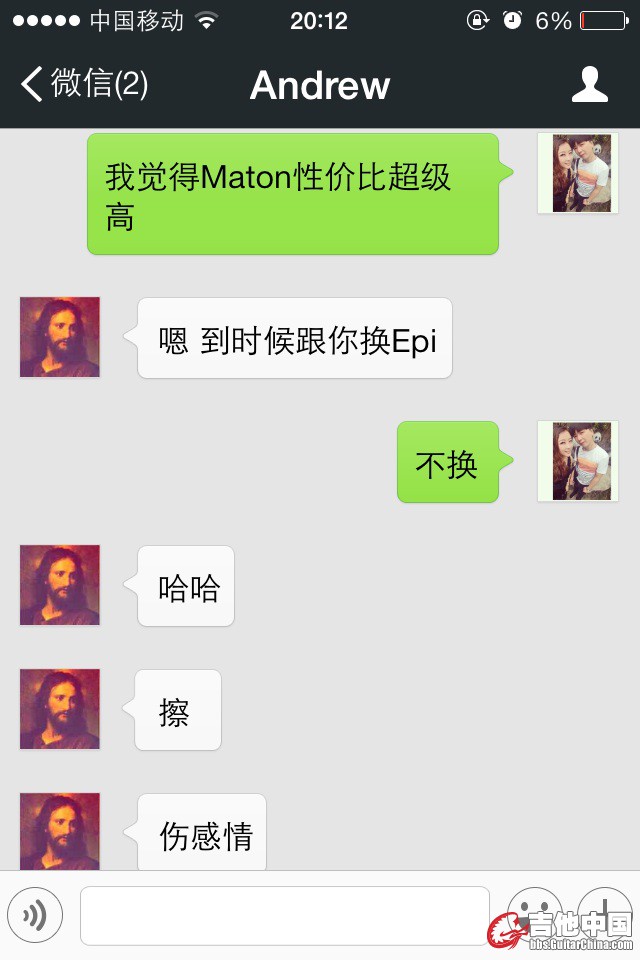Open my avatar next to 不换
This screenshot has width=640, height=960.
point(578,461)
